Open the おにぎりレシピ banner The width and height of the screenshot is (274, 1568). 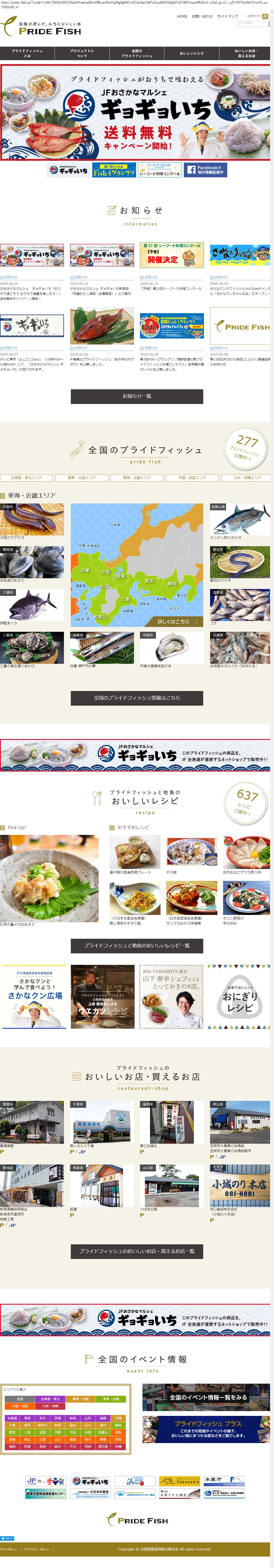239,996
